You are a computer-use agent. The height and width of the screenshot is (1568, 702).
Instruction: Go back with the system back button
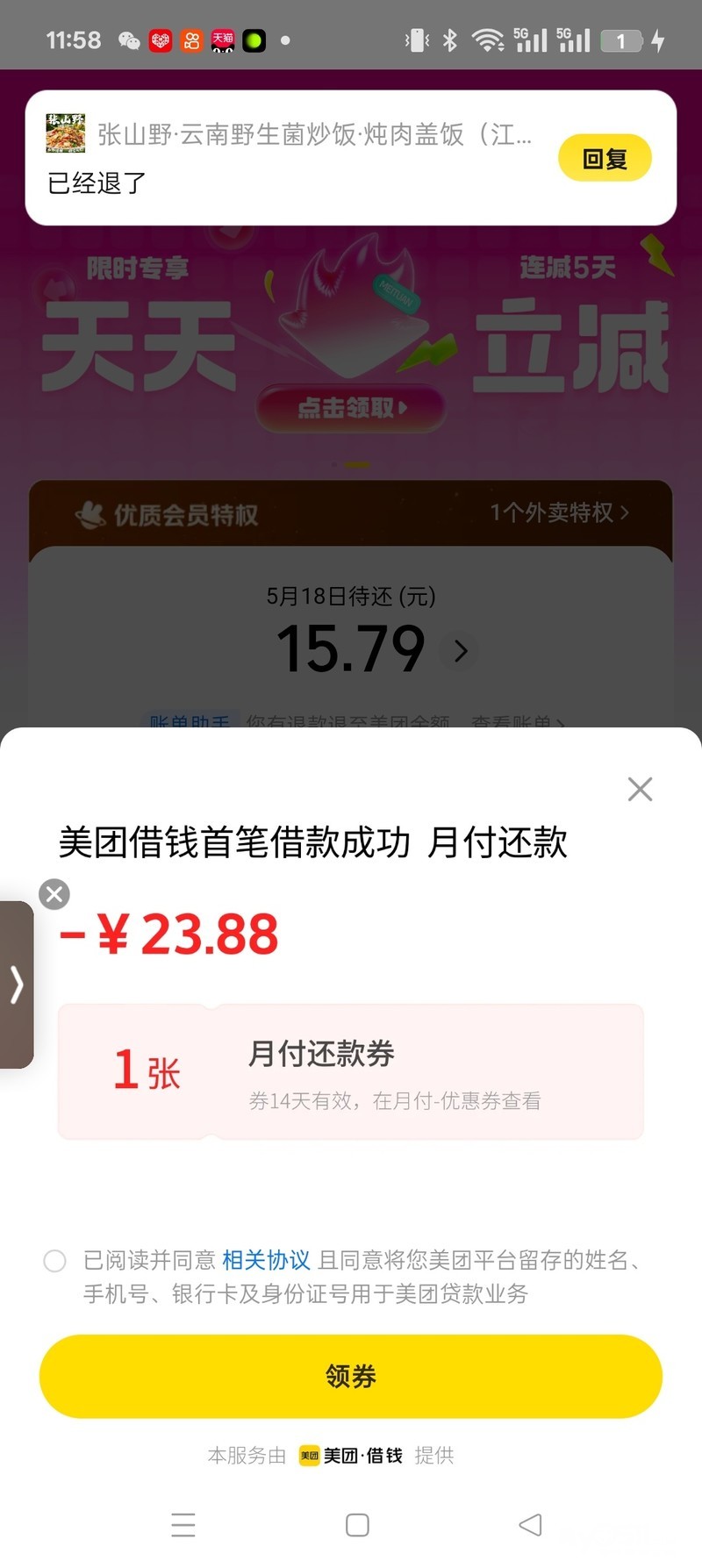tap(530, 1525)
